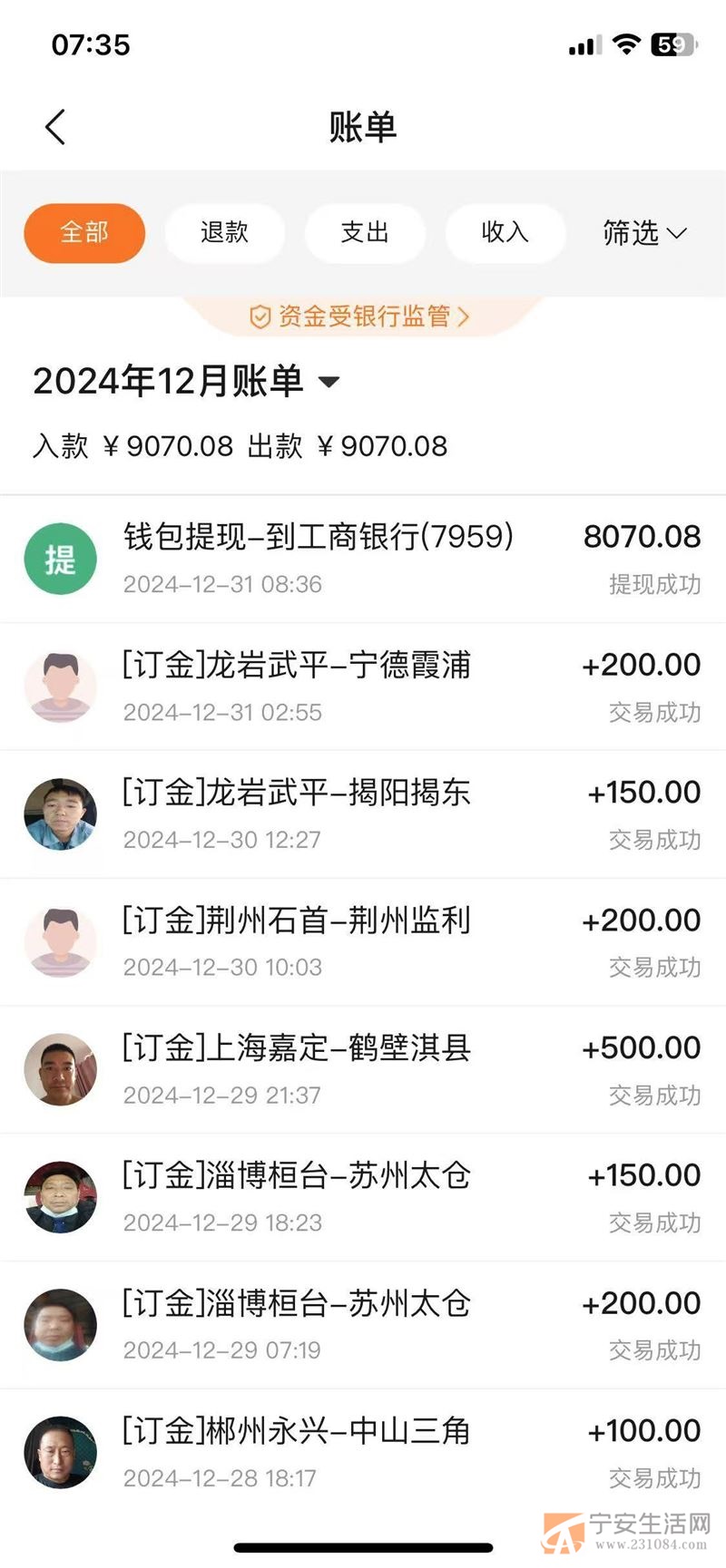This screenshot has width=726, height=1568.
Task: Select the 全部 filter tab
Action: [x=84, y=233]
